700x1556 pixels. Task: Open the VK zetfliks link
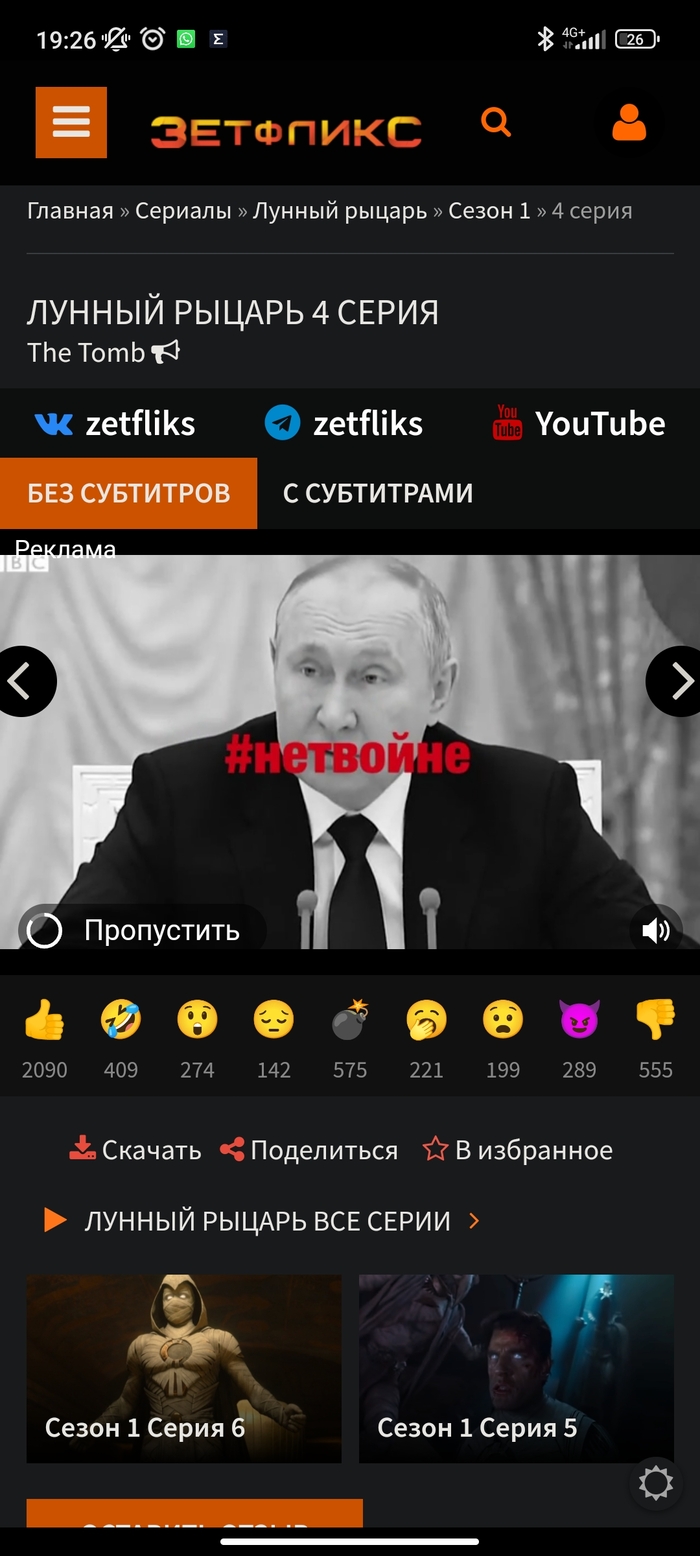tap(115, 423)
